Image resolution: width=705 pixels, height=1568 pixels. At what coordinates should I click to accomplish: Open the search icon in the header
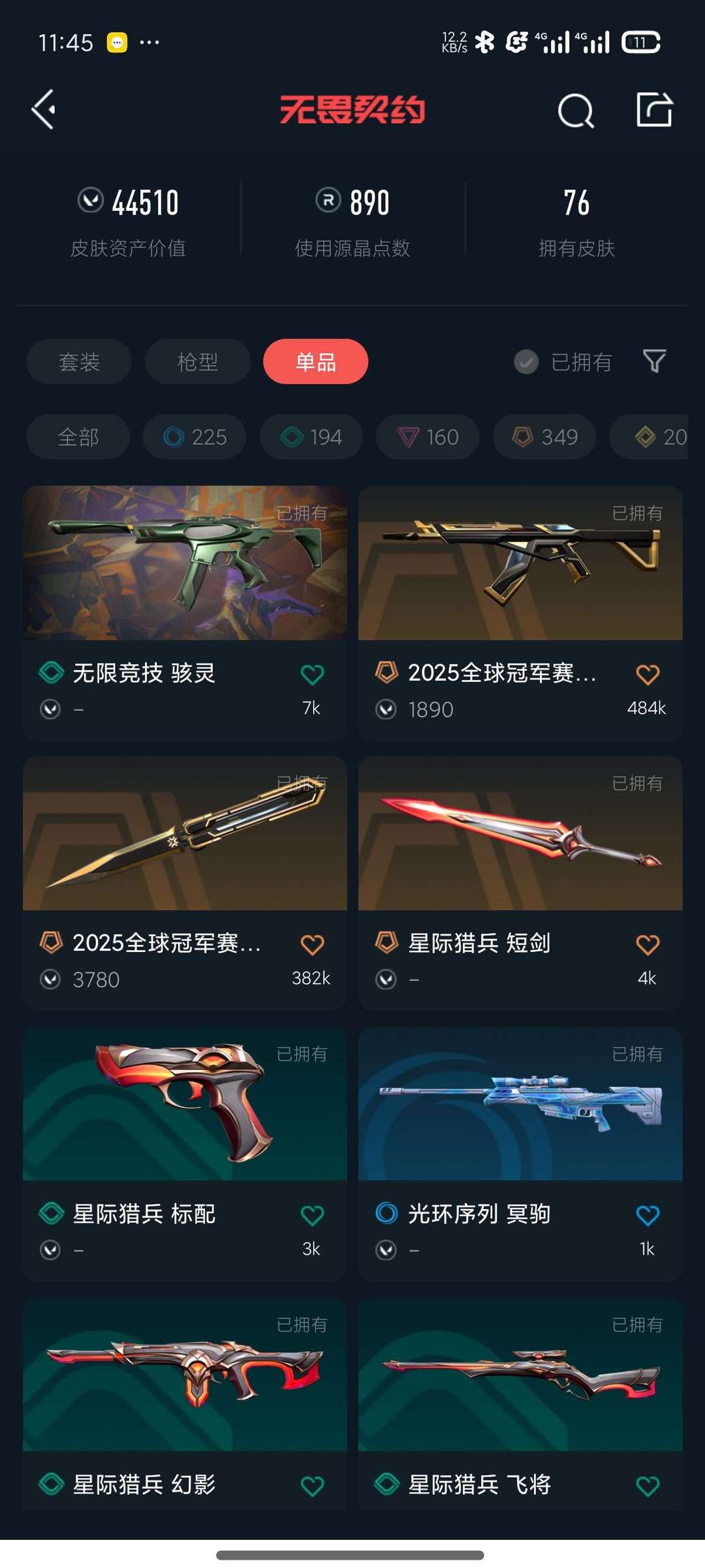click(576, 110)
